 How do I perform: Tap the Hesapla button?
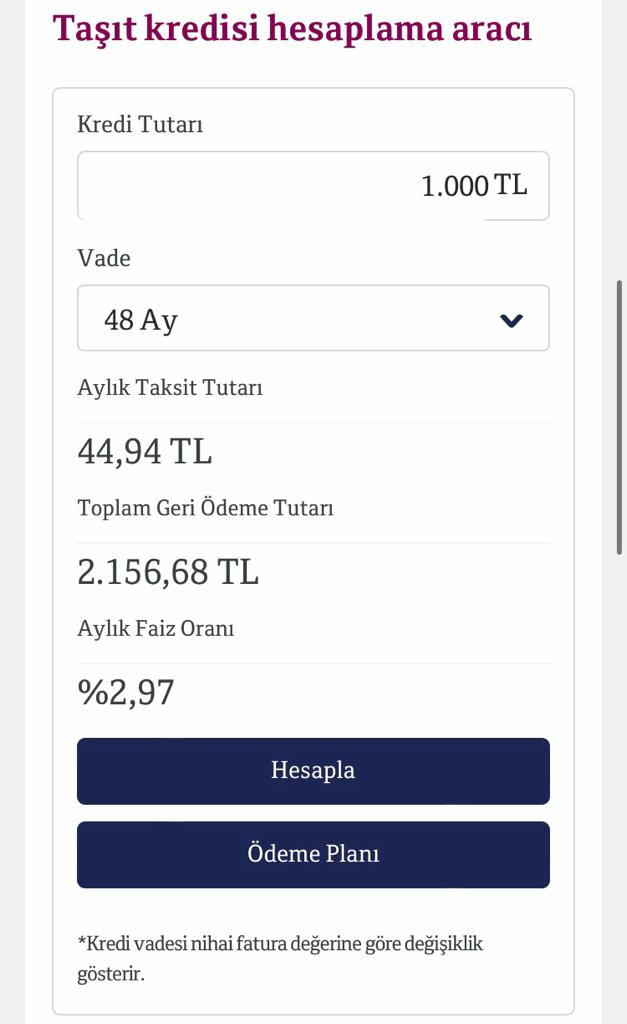(313, 771)
